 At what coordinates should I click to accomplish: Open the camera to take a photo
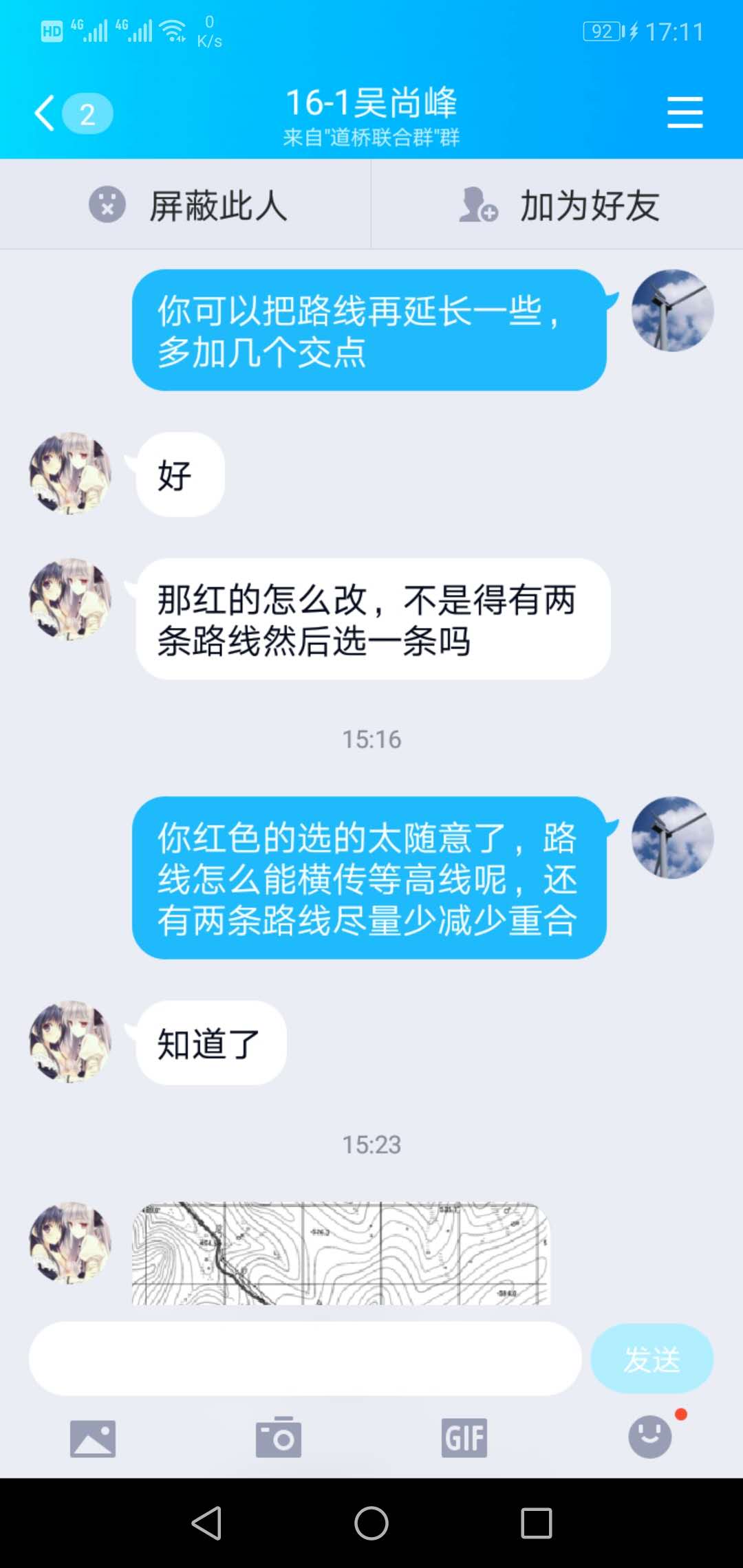point(279,1439)
